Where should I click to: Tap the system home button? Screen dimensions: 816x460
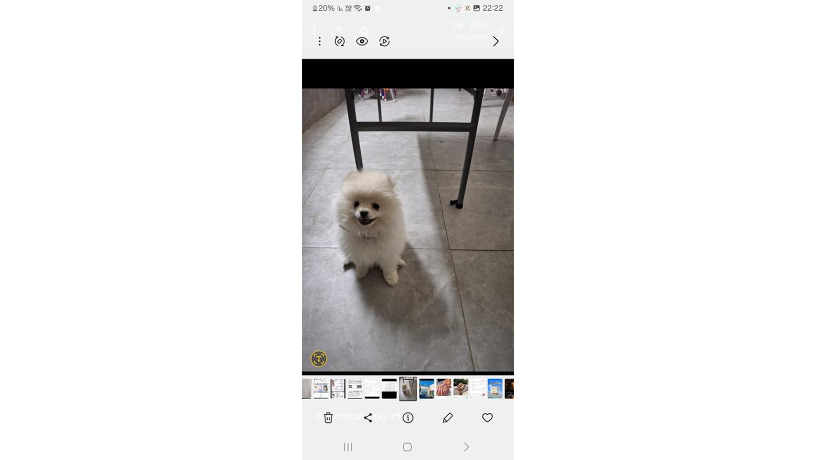click(x=407, y=447)
